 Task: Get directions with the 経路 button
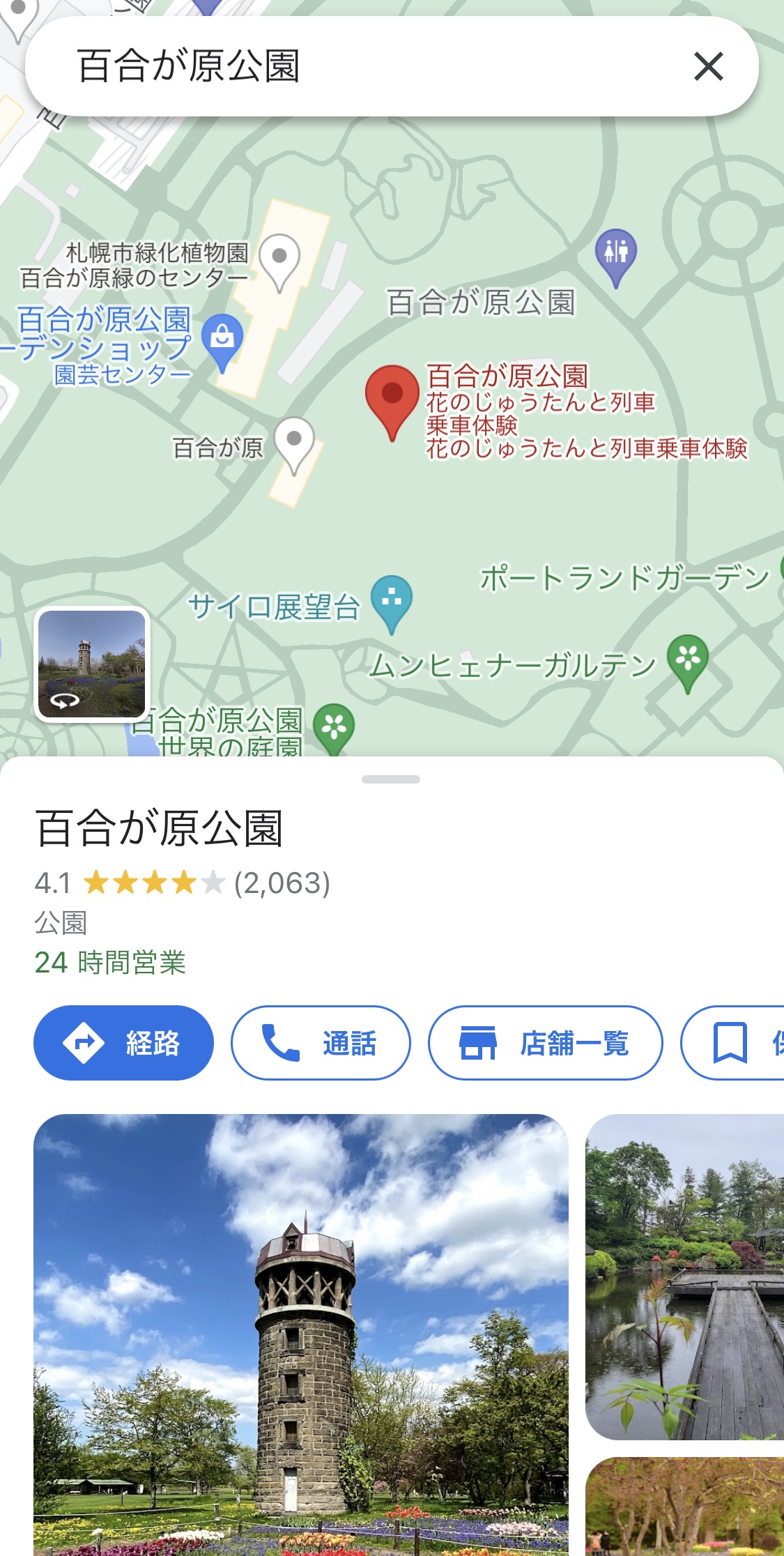point(123,1043)
